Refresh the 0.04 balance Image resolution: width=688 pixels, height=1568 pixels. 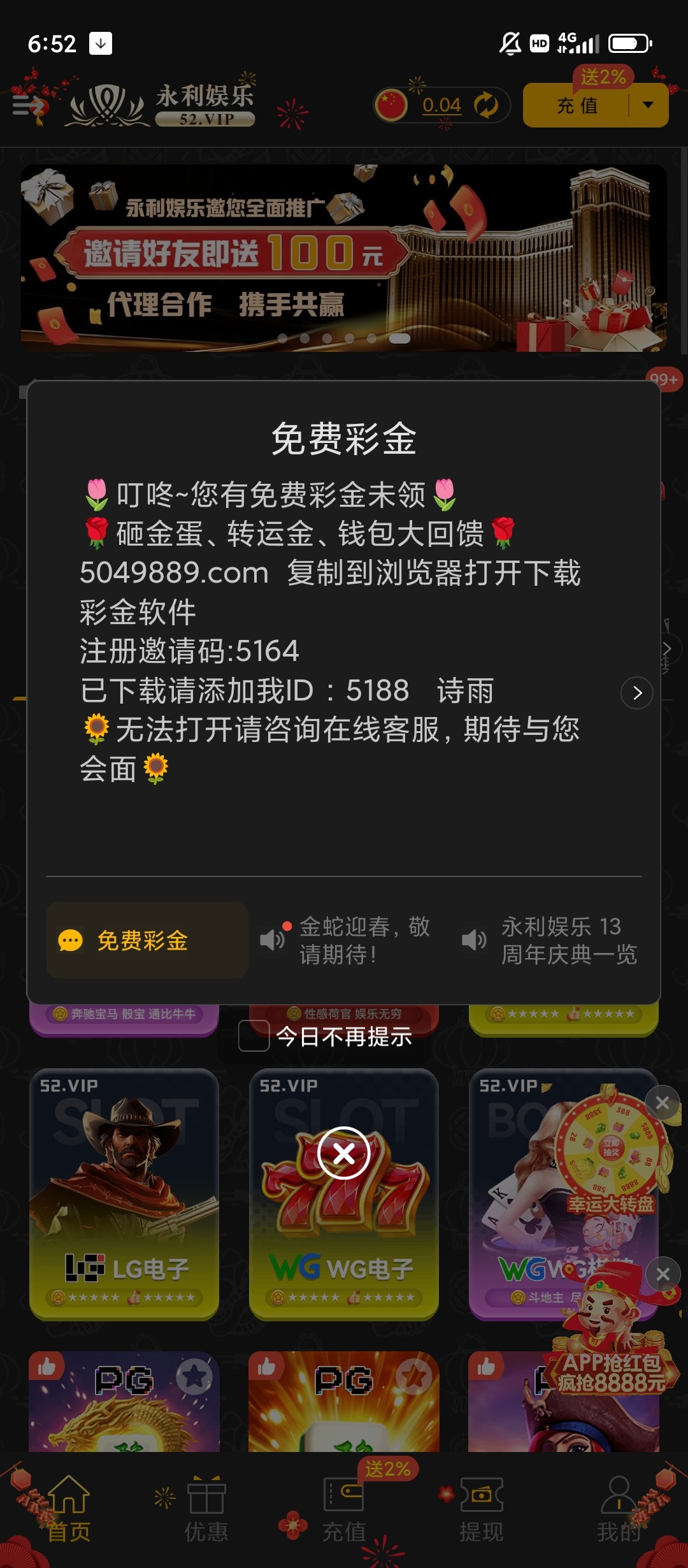point(487,105)
